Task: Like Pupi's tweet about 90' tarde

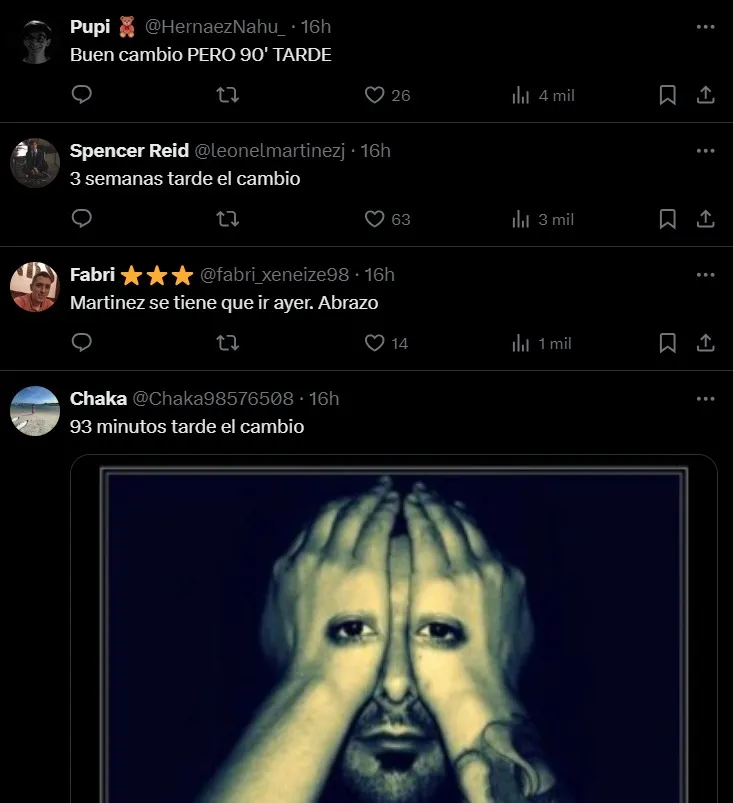Action: [375, 95]
